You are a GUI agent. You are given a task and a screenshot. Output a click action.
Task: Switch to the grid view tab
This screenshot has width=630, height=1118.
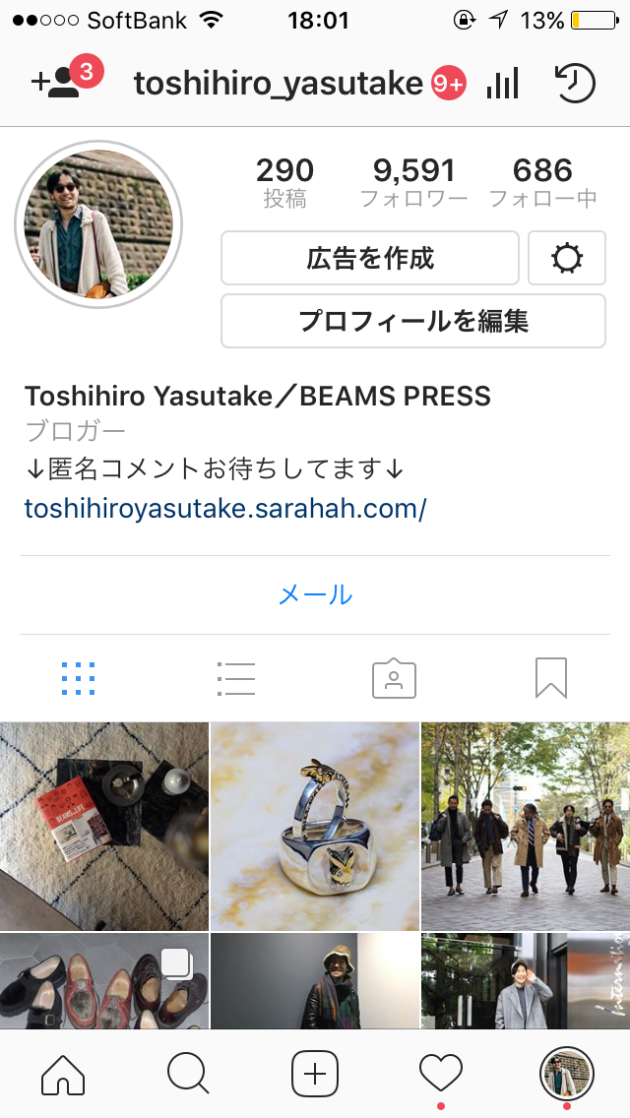click(78, 678)
